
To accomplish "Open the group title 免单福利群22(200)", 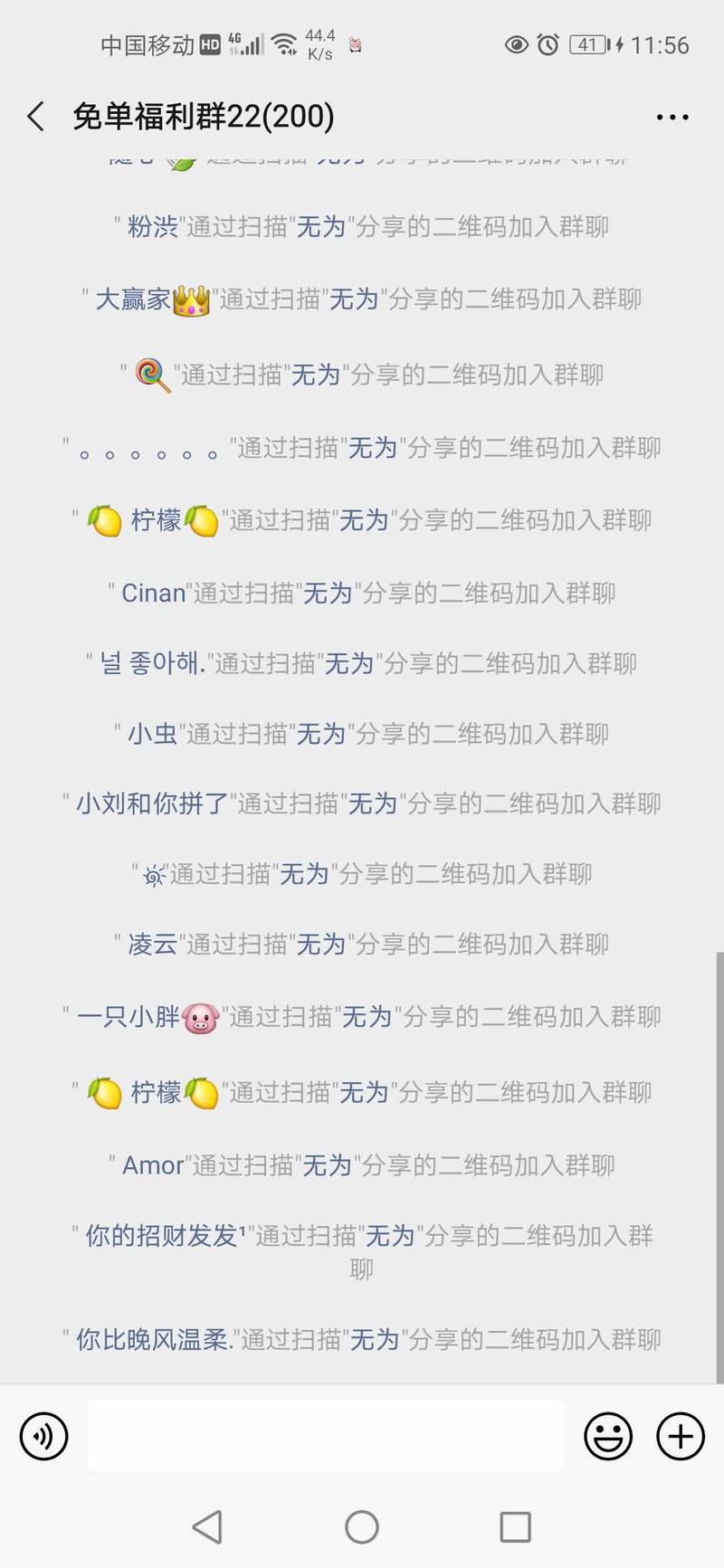I will coord(204,117).
